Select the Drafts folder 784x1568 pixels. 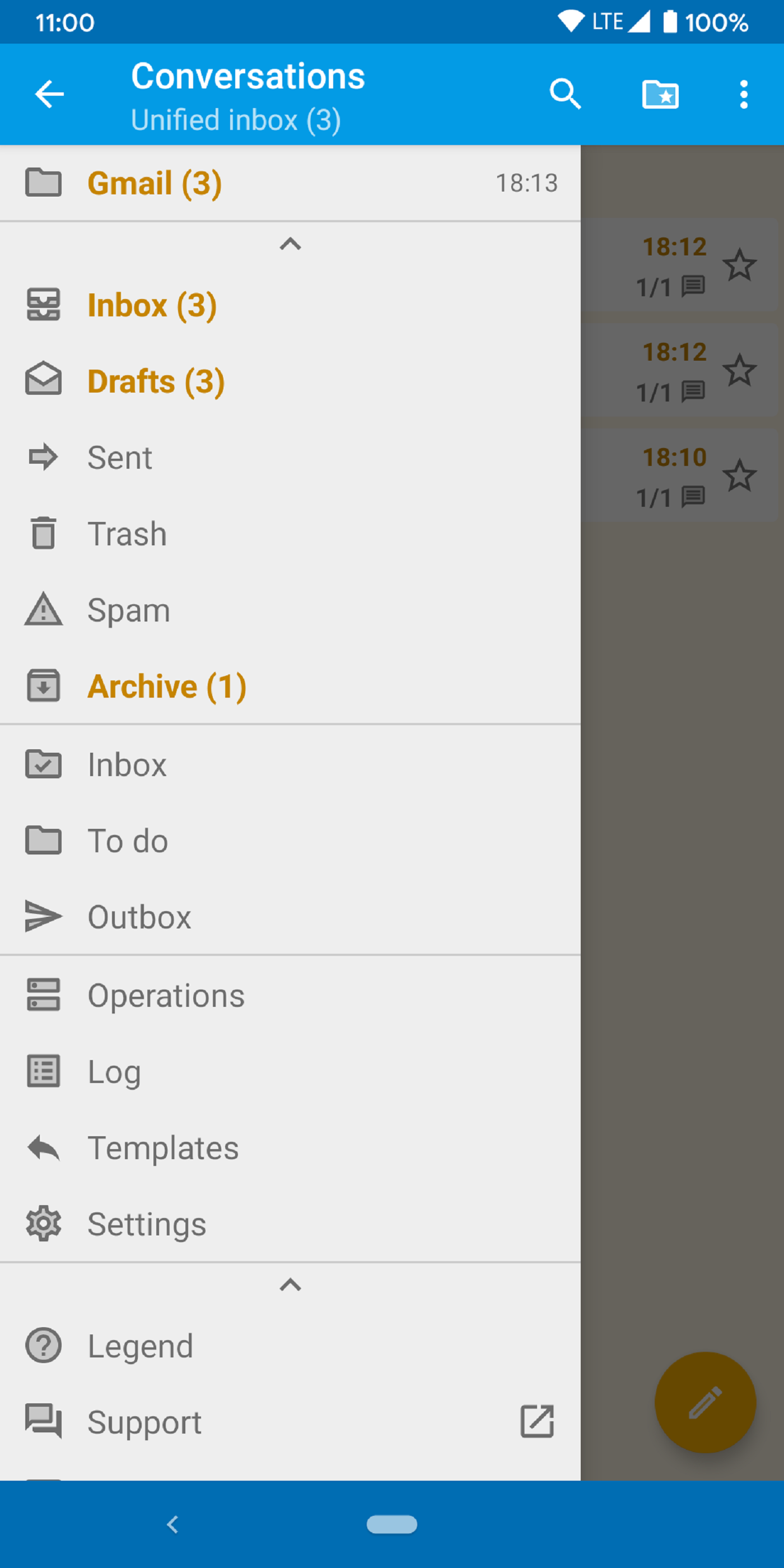tap(156, 381)
